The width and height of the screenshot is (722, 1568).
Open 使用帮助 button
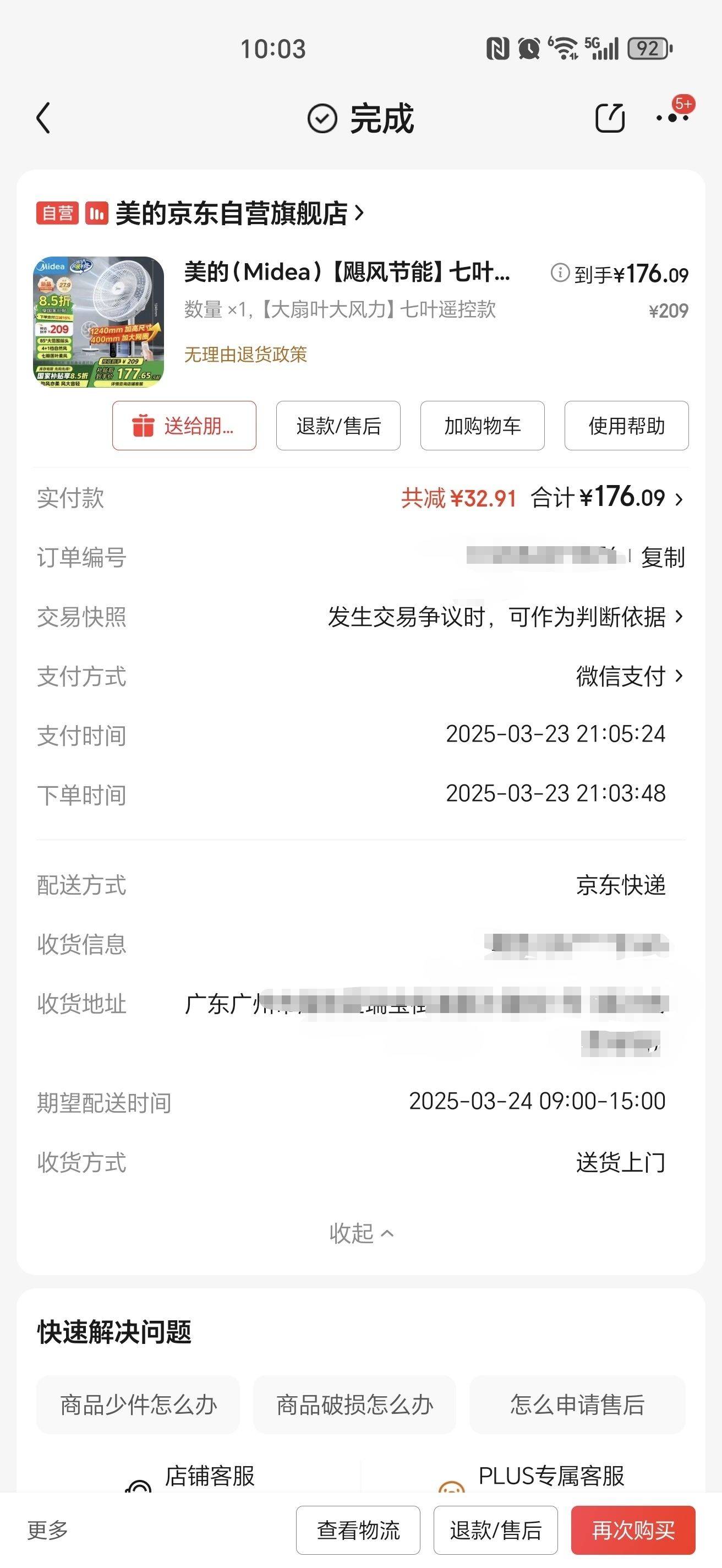[x=626, y=426]
